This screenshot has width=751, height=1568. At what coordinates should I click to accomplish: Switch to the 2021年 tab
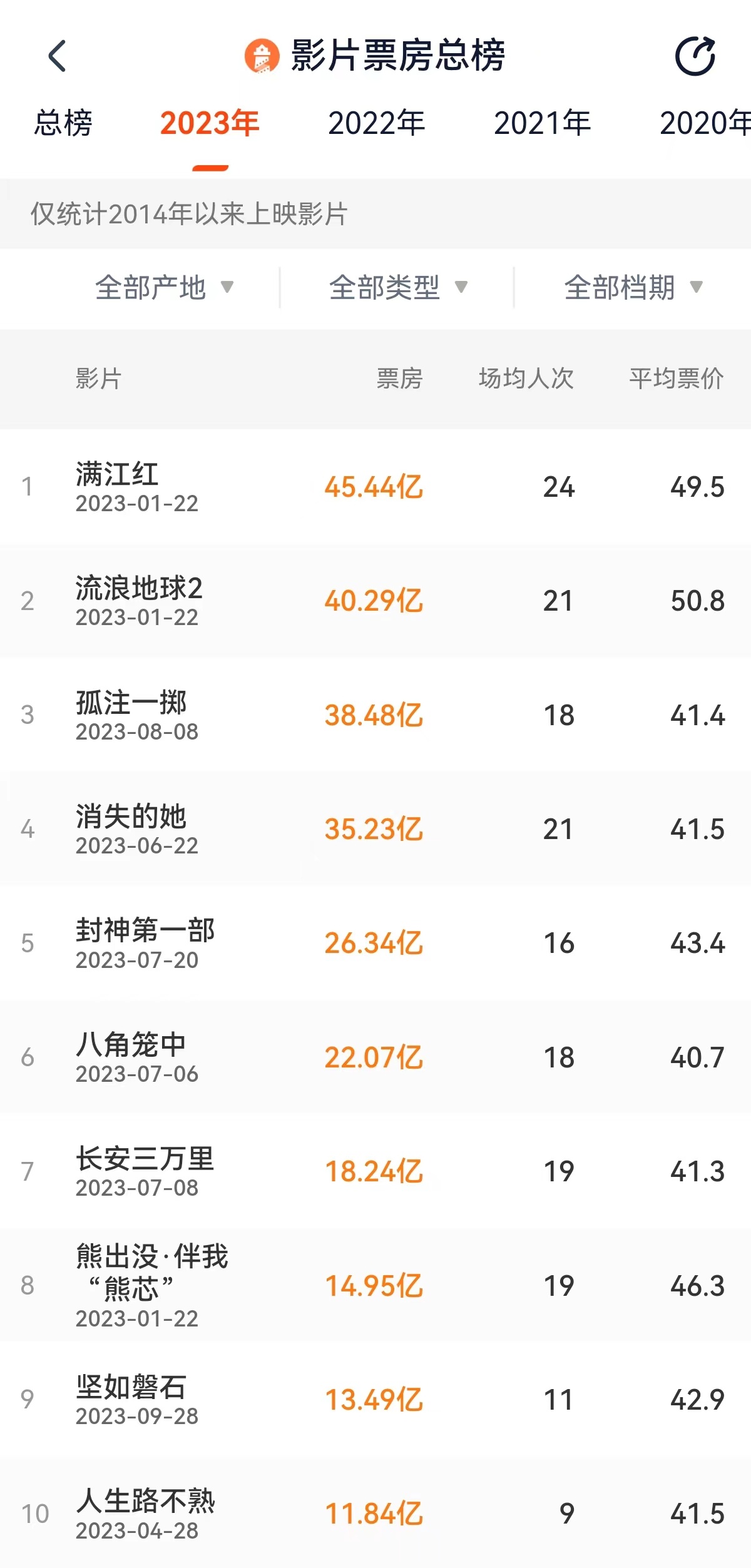542,123
